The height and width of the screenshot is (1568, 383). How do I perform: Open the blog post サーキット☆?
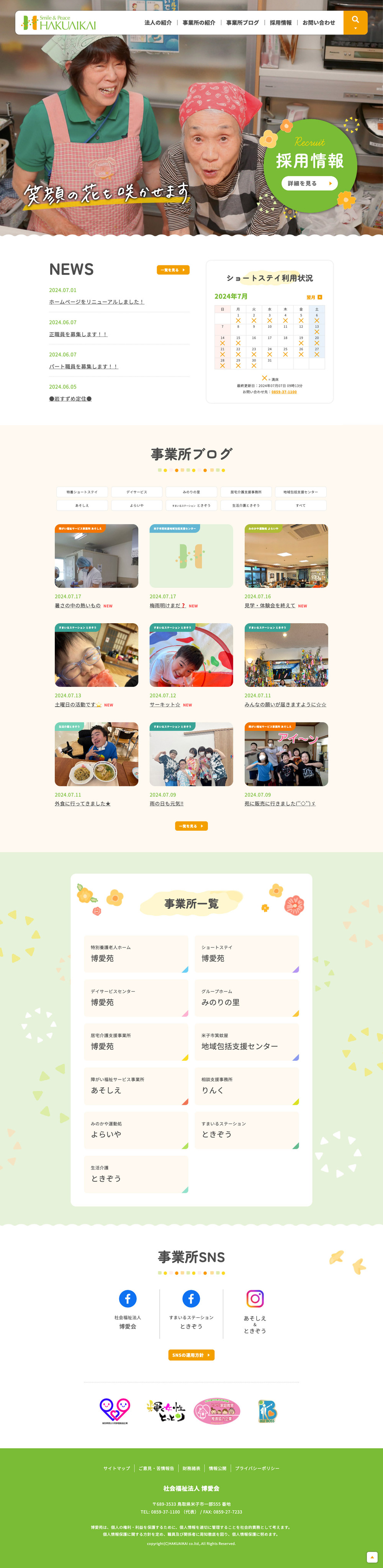[x=165, y=705]
